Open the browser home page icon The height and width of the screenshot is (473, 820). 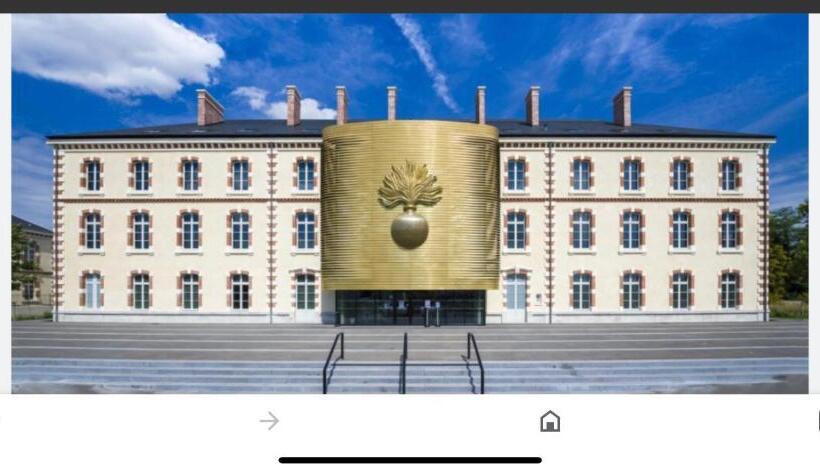point(550,421)
